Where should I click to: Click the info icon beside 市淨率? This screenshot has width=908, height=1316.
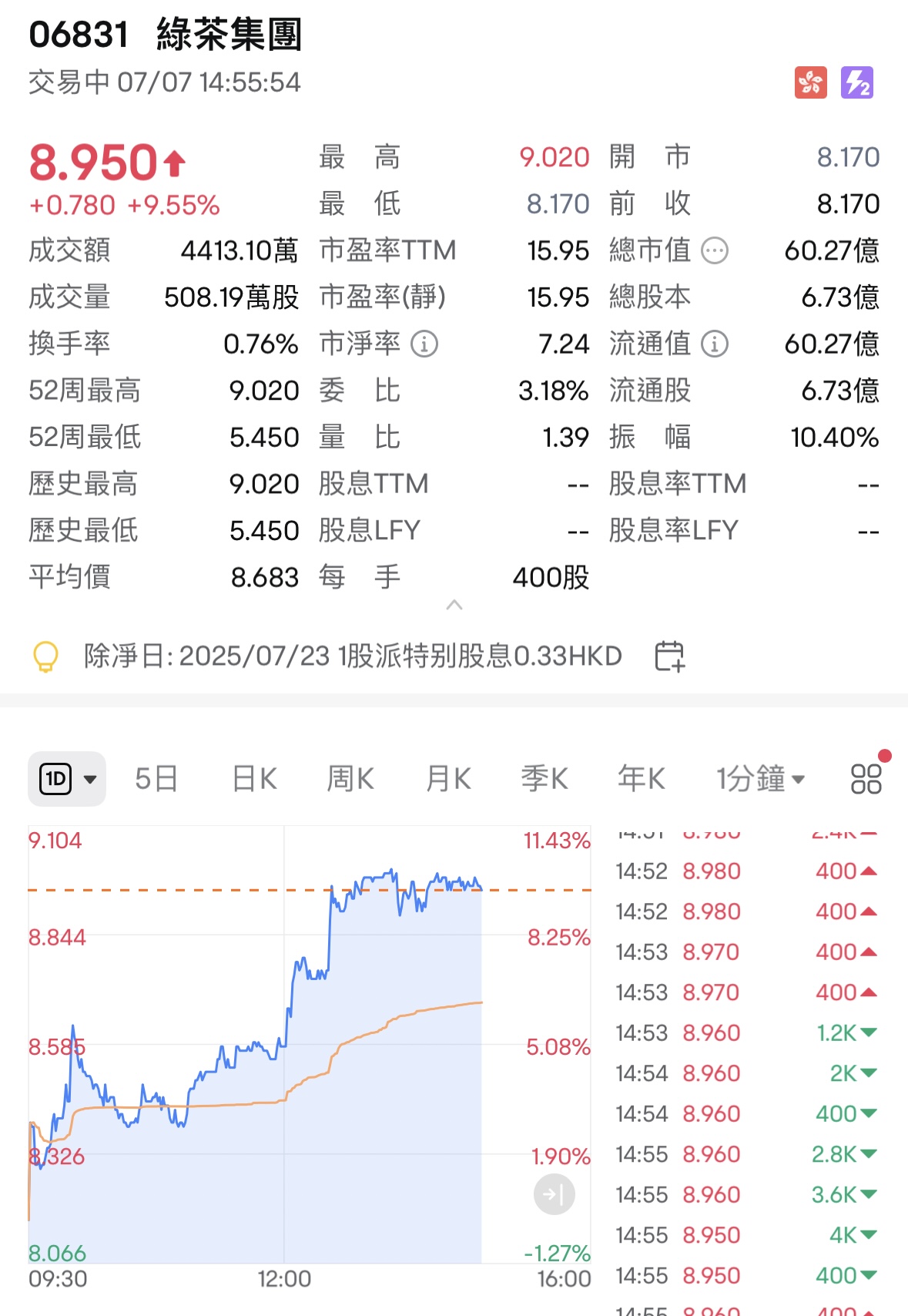point(424,344)
